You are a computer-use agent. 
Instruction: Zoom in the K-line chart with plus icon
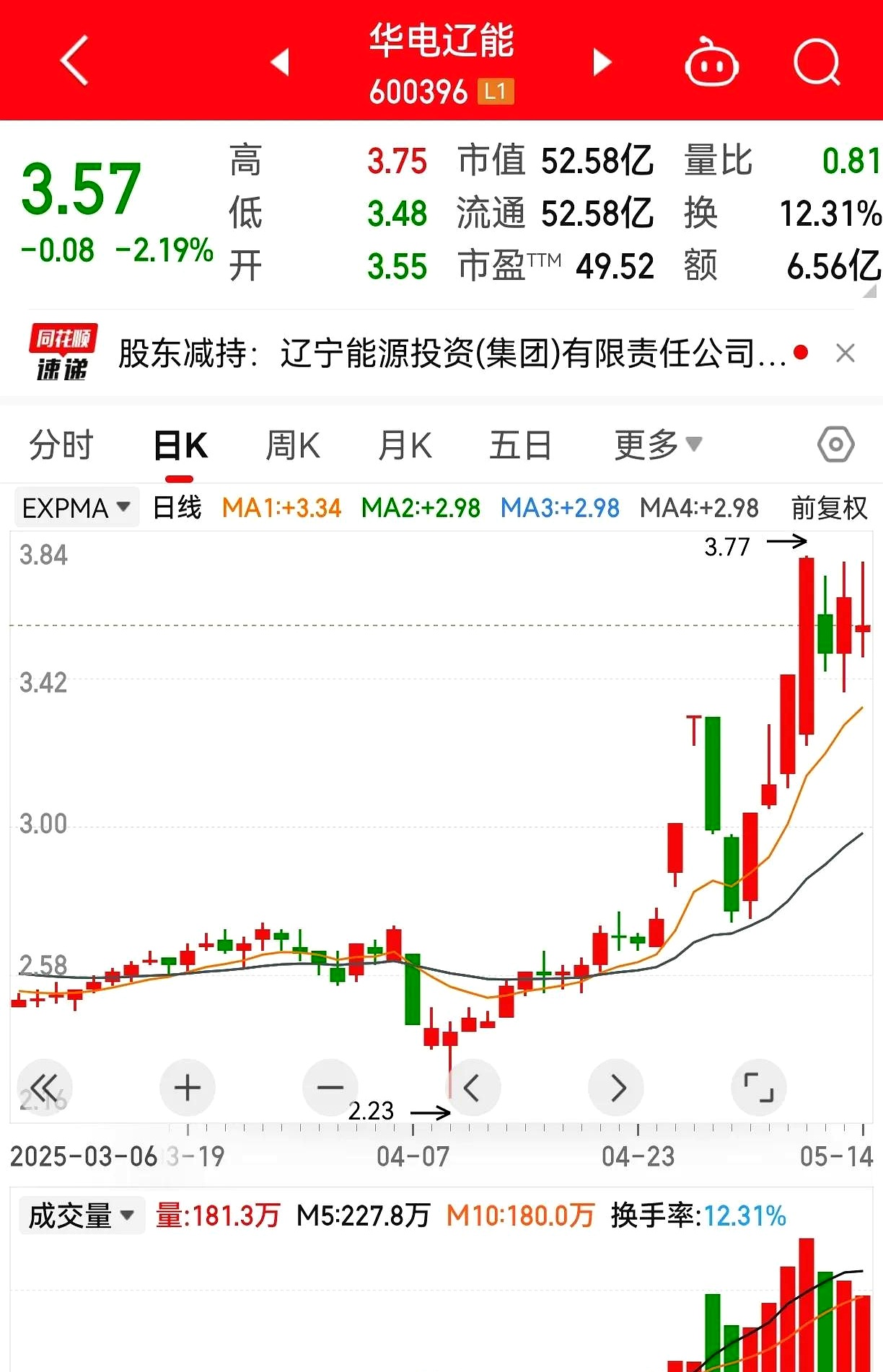pos(187,1088)
